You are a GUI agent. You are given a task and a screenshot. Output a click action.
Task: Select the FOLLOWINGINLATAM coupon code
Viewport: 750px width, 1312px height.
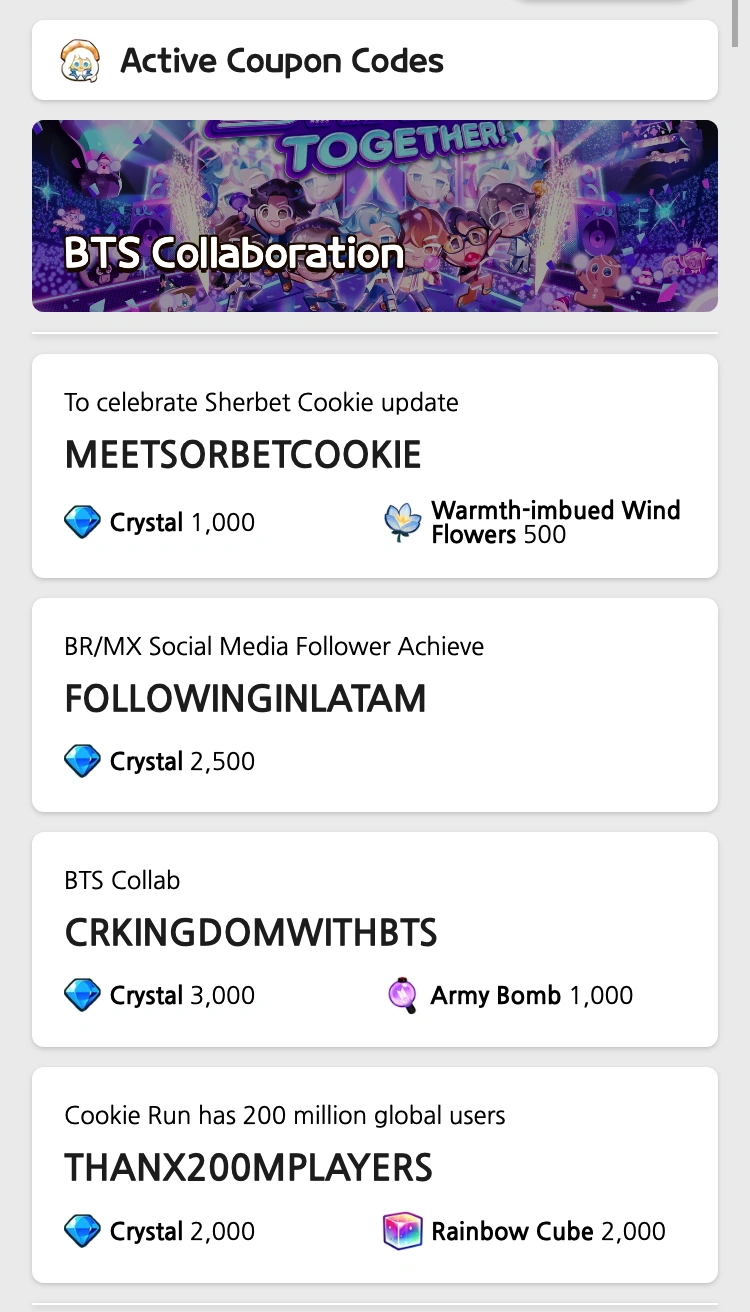point(245,700)
